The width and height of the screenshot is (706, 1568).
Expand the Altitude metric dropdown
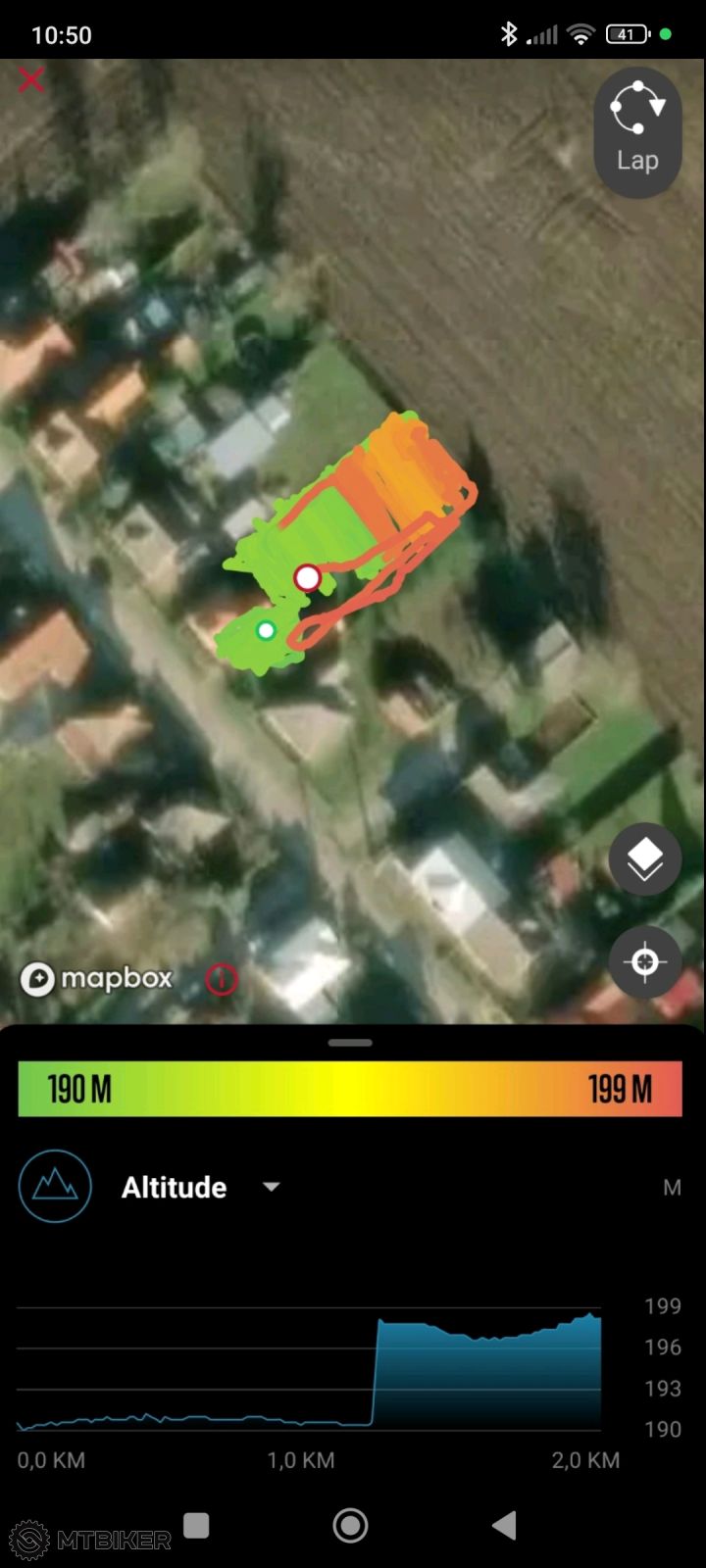(271, 1187)
